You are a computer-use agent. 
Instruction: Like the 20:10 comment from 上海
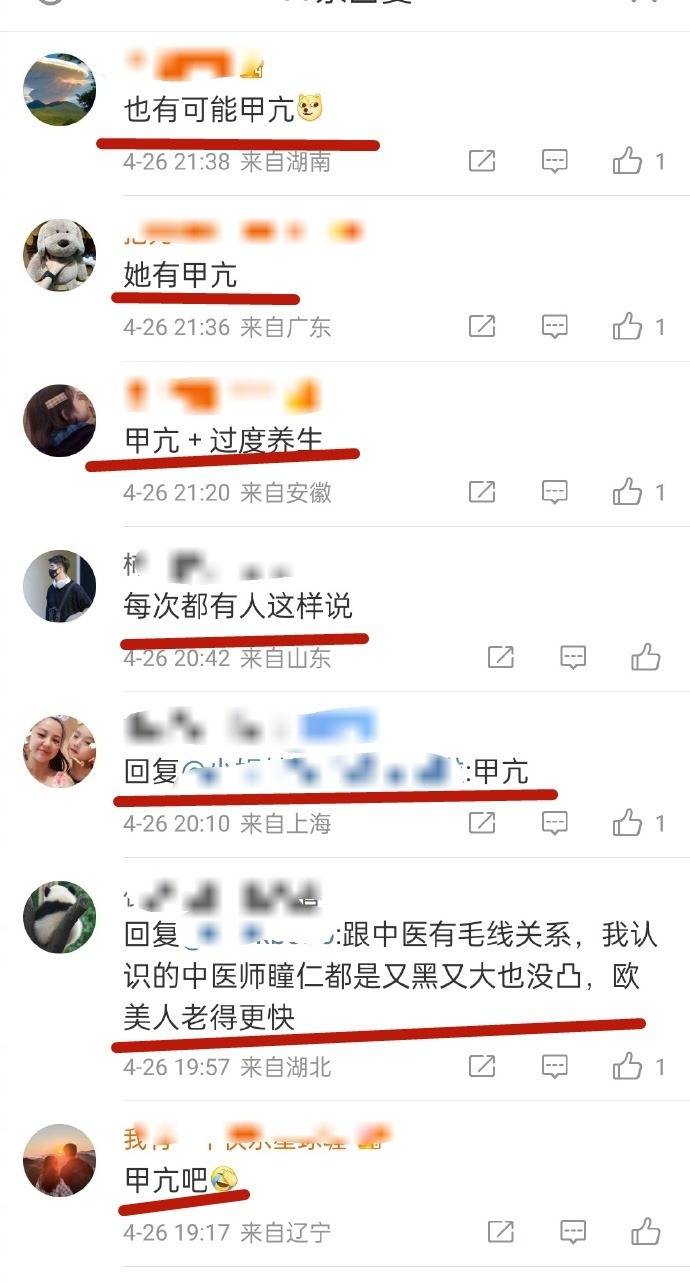point(628,823)
